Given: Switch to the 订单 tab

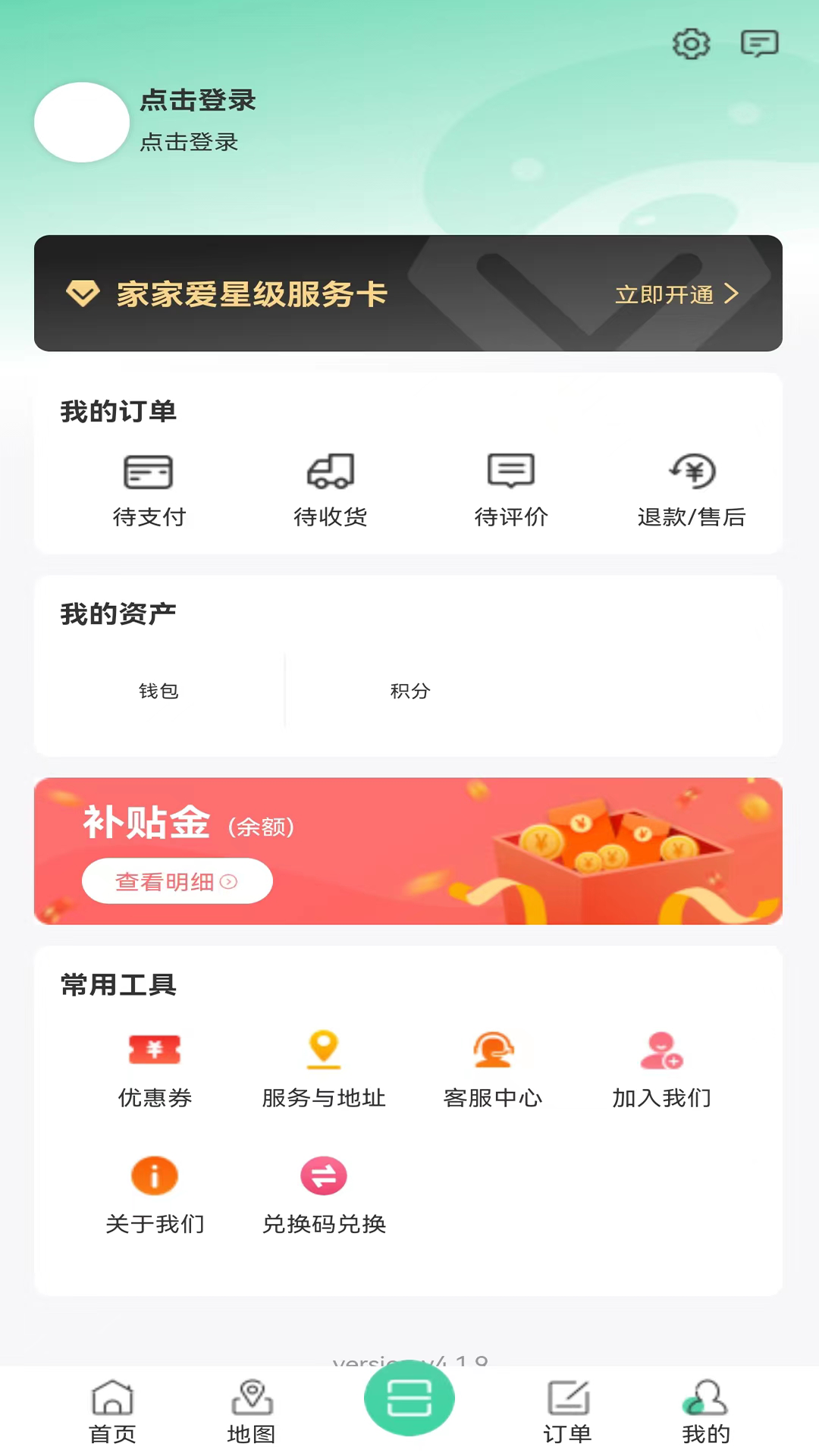Looking at the screenshot, I should click(567, 1410).
